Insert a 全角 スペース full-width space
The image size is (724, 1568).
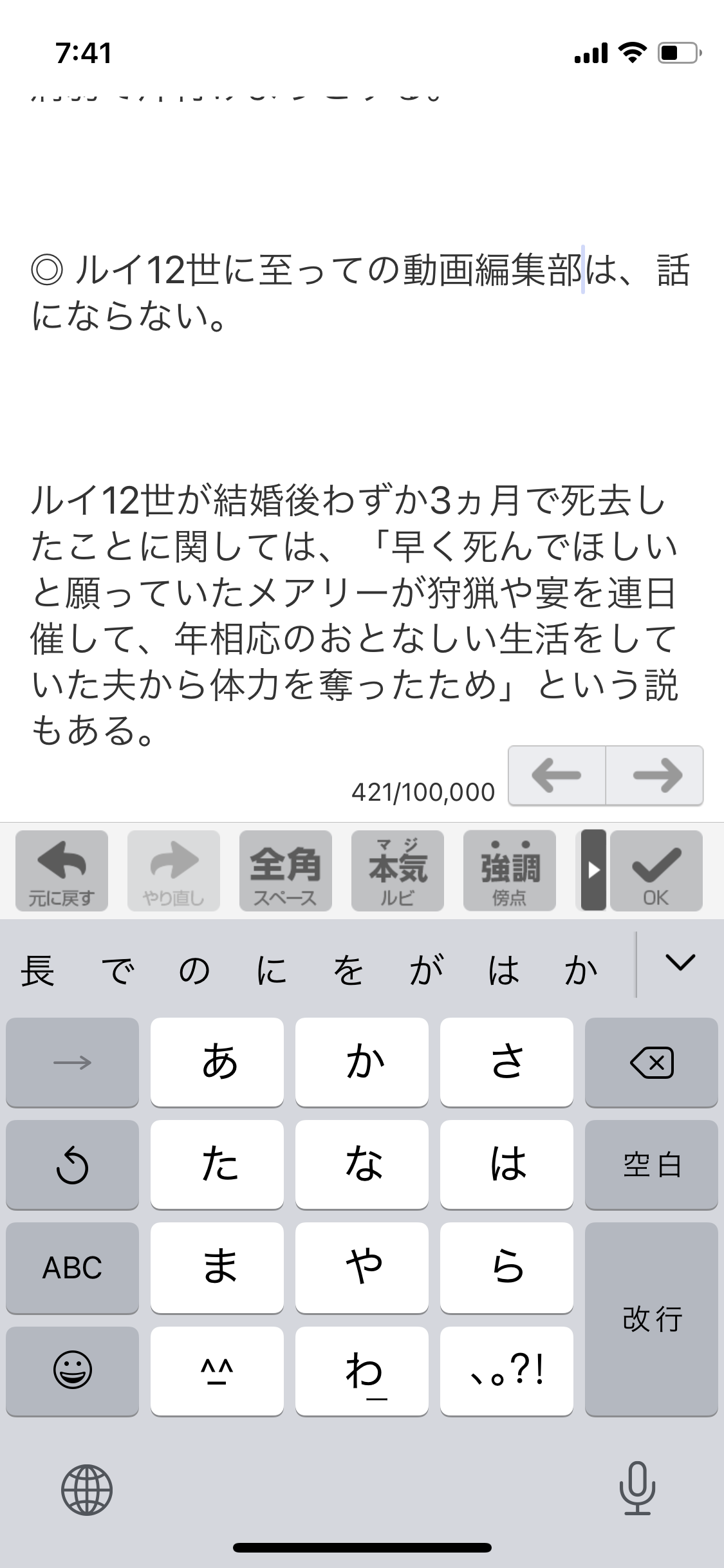(x=285, y=870)
